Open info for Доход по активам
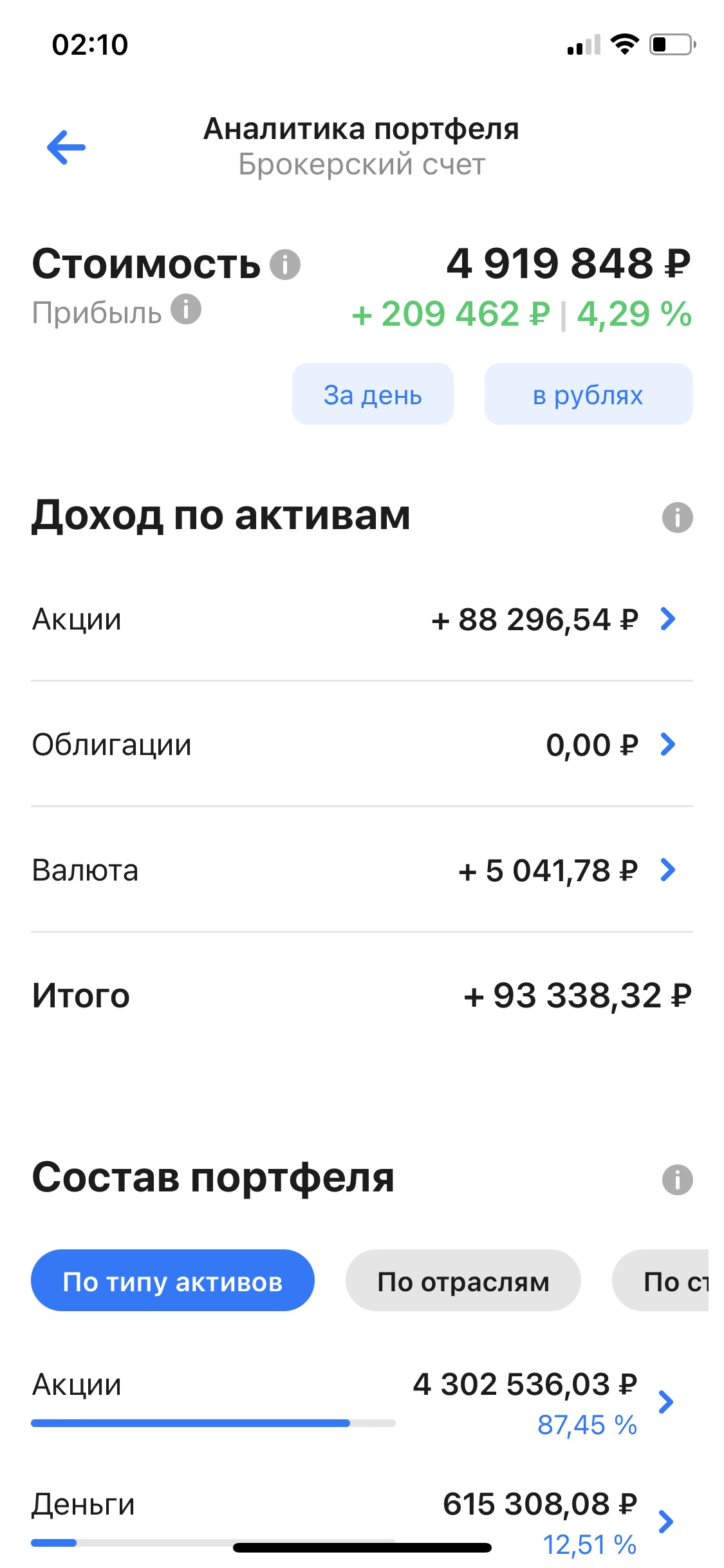The width and height of the screenshot is (724, 1568). click(x=677, y=518)
